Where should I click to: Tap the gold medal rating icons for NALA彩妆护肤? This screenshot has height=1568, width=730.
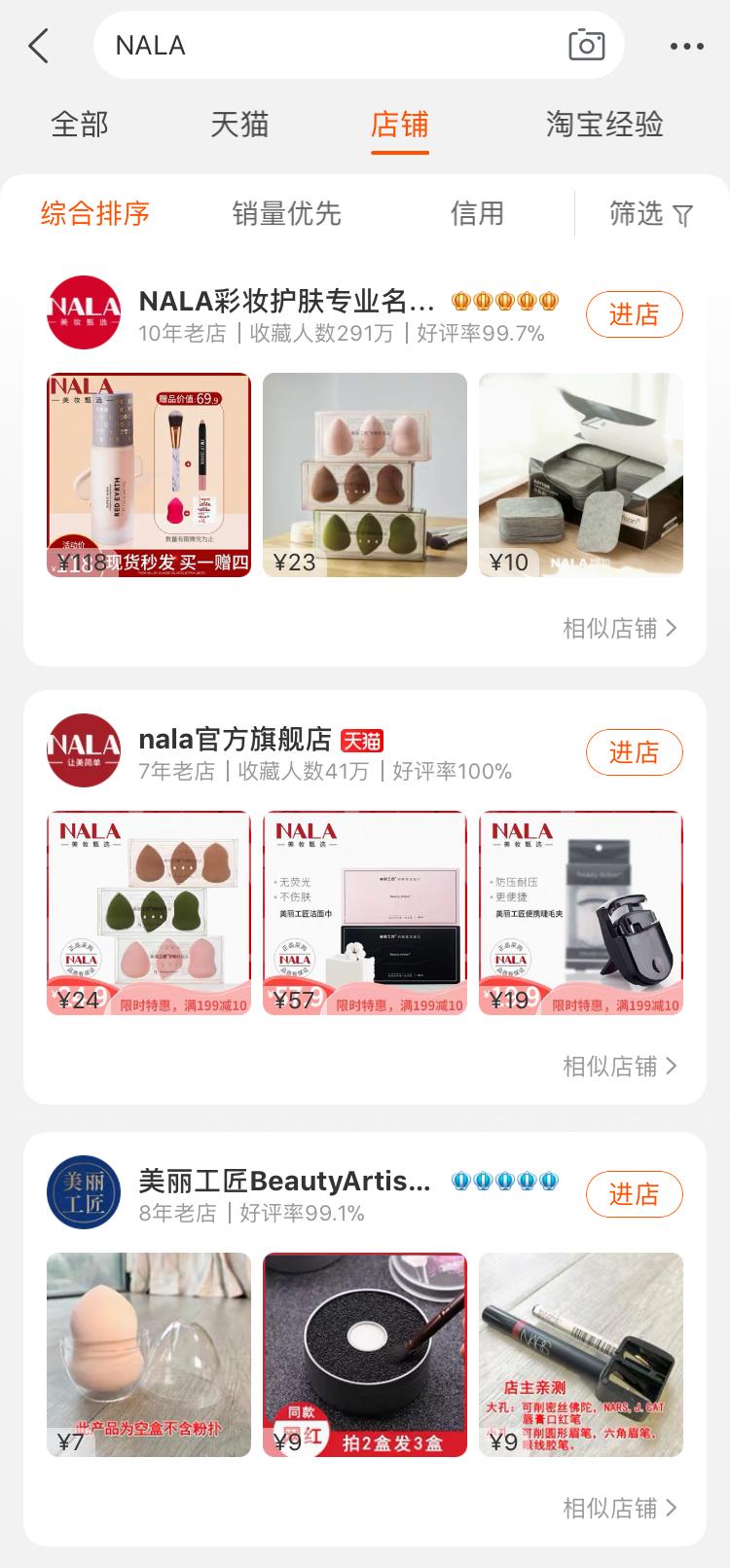[502, 302]
